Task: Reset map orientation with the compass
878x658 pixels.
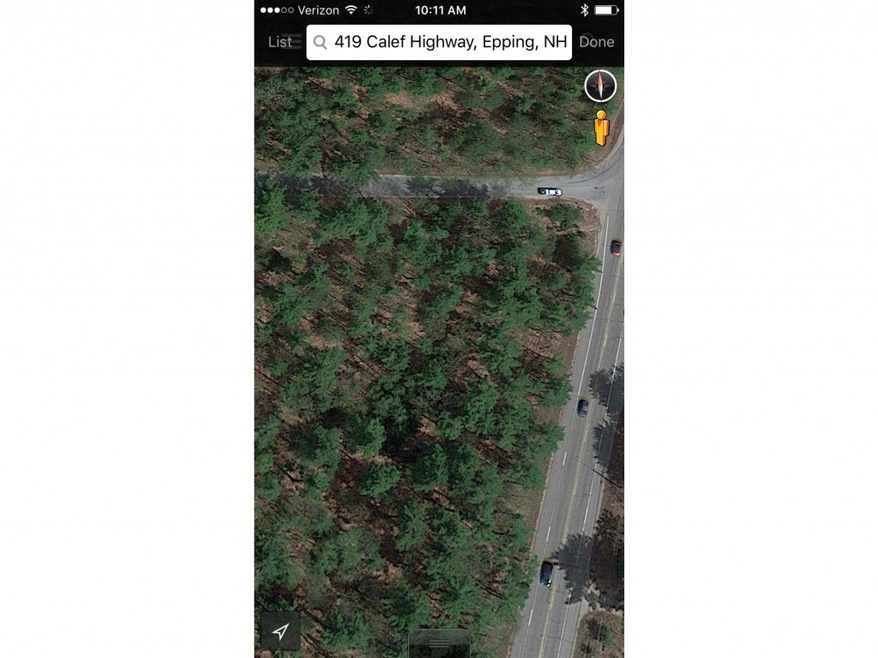Action: pos(600,86)
